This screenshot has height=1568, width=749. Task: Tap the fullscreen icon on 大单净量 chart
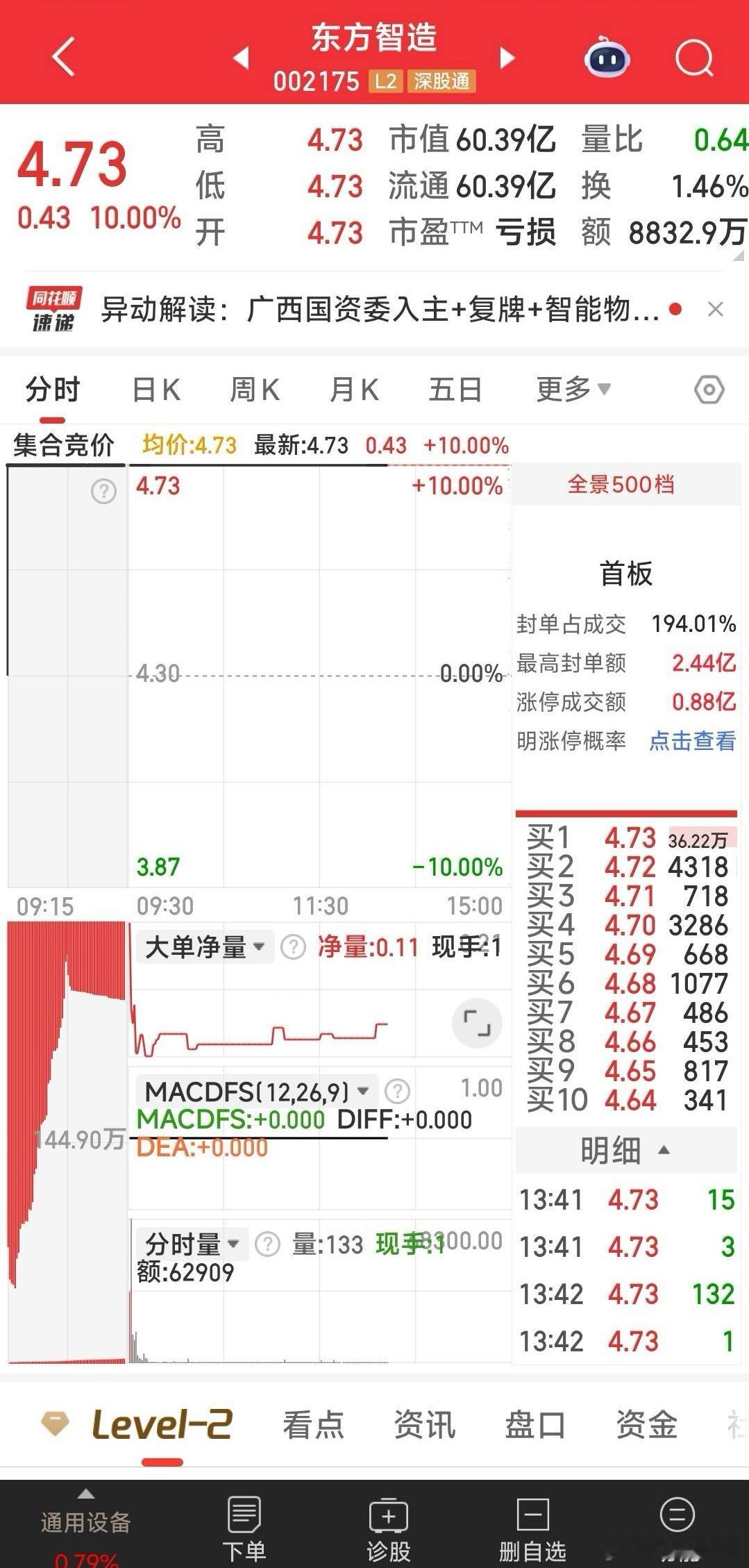click(x=476, y=1024)
